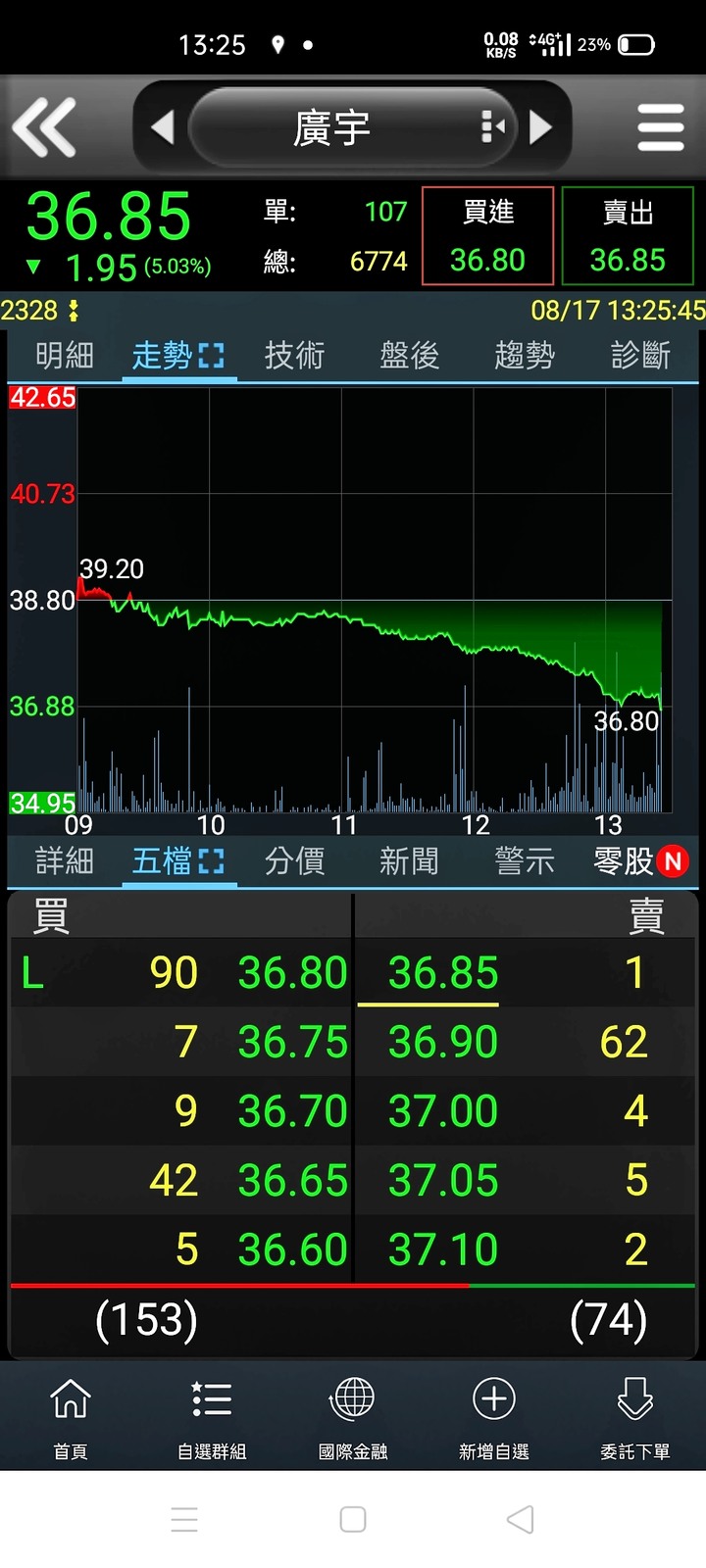Switch to the next stock
This screenshot has height=1568, width=706.
[540, 127]
